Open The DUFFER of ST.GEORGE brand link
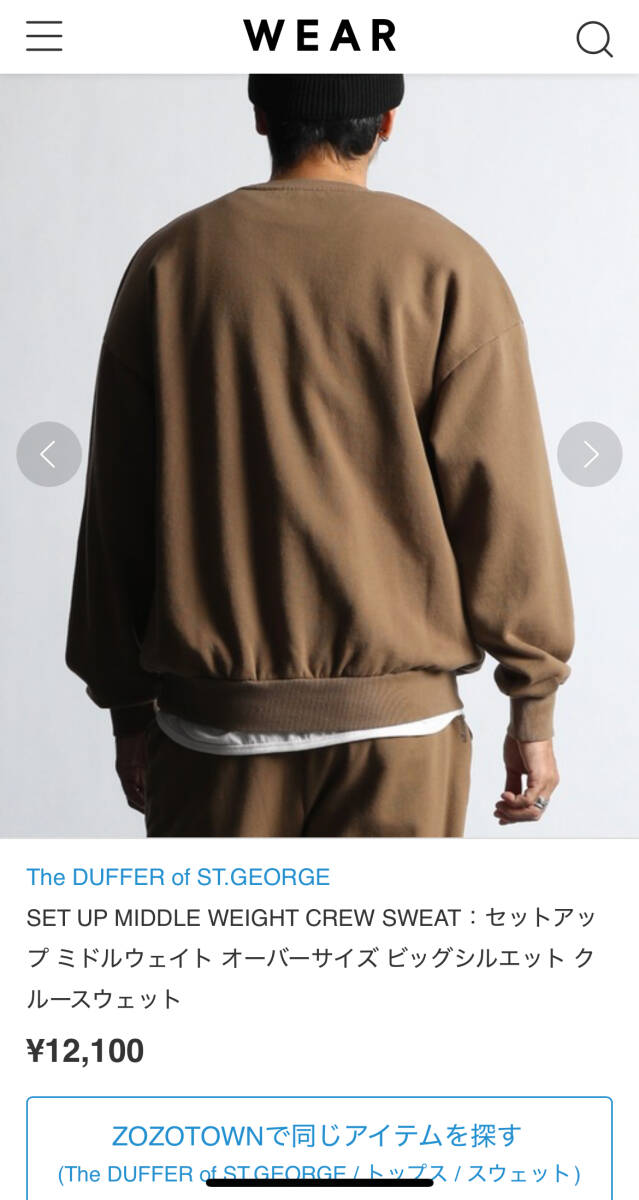Viewport: 639px width, 1200px height. coord(178,877)
